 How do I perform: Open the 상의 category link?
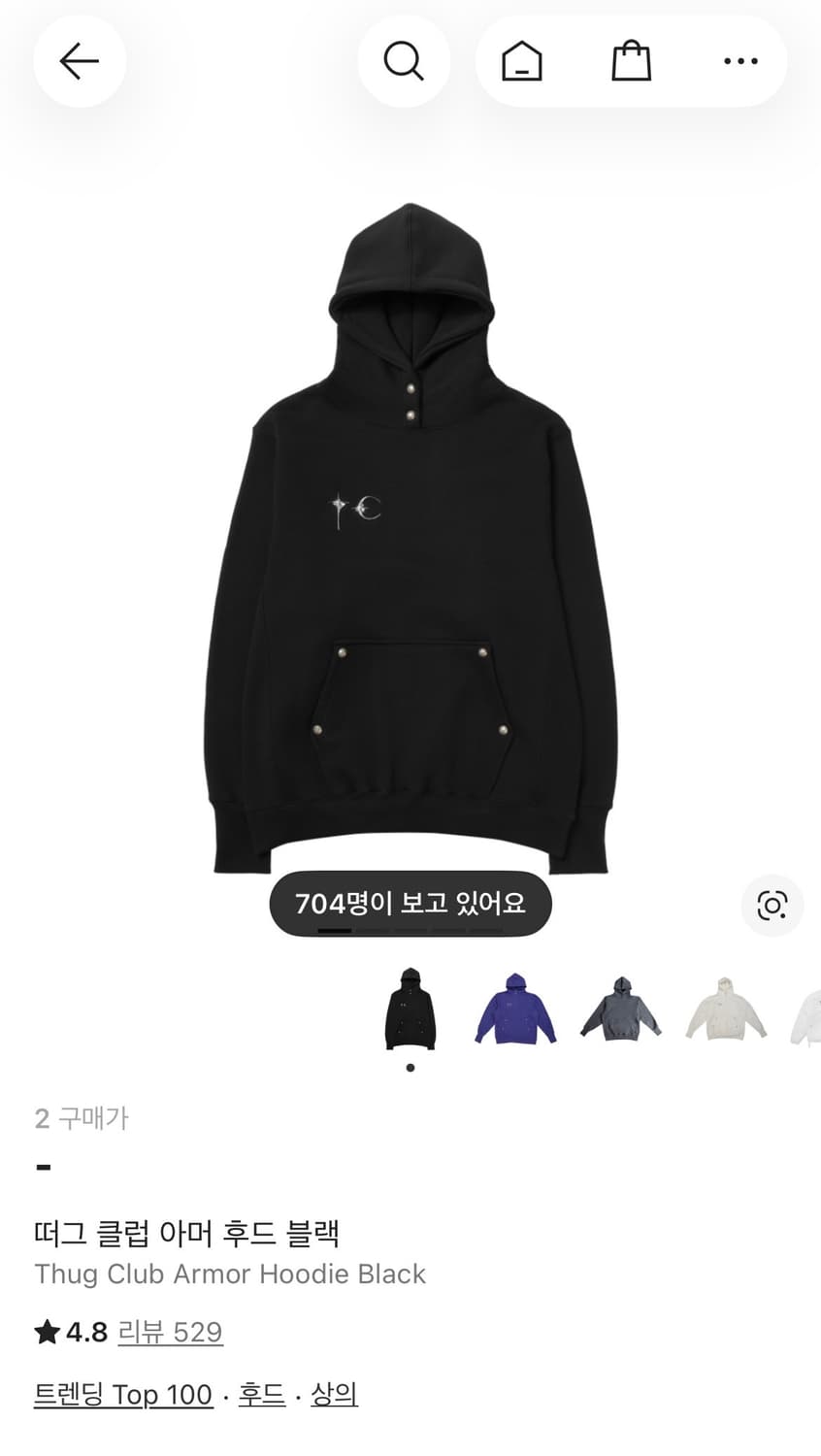pyautogui.click(x=334, y=1394)
